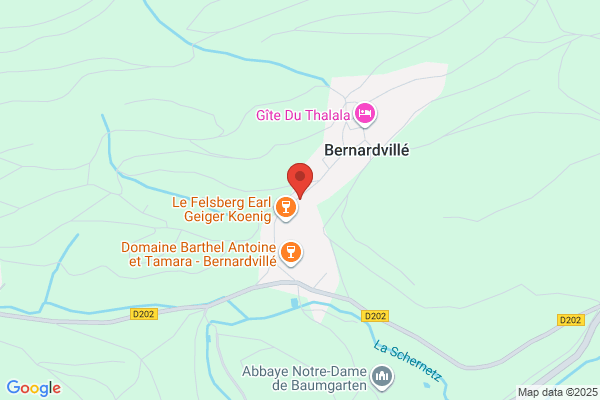View the Abbaye Notre-Dame de Baumgarten marker

tap(382, 377)
